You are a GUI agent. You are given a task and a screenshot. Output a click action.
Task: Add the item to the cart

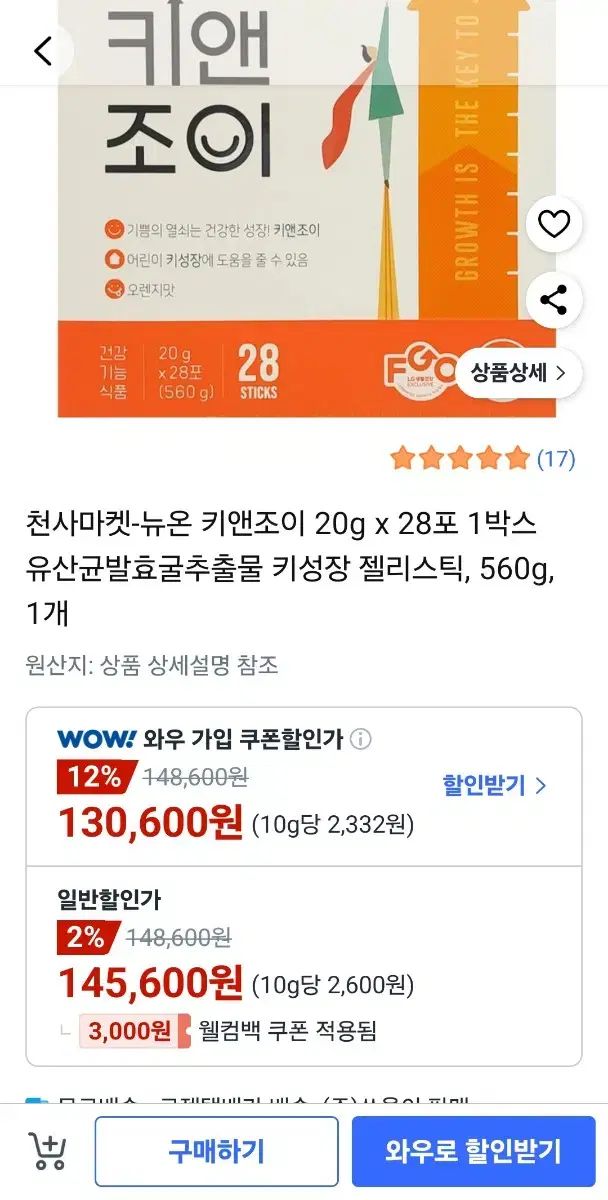tap(48, 1151)
